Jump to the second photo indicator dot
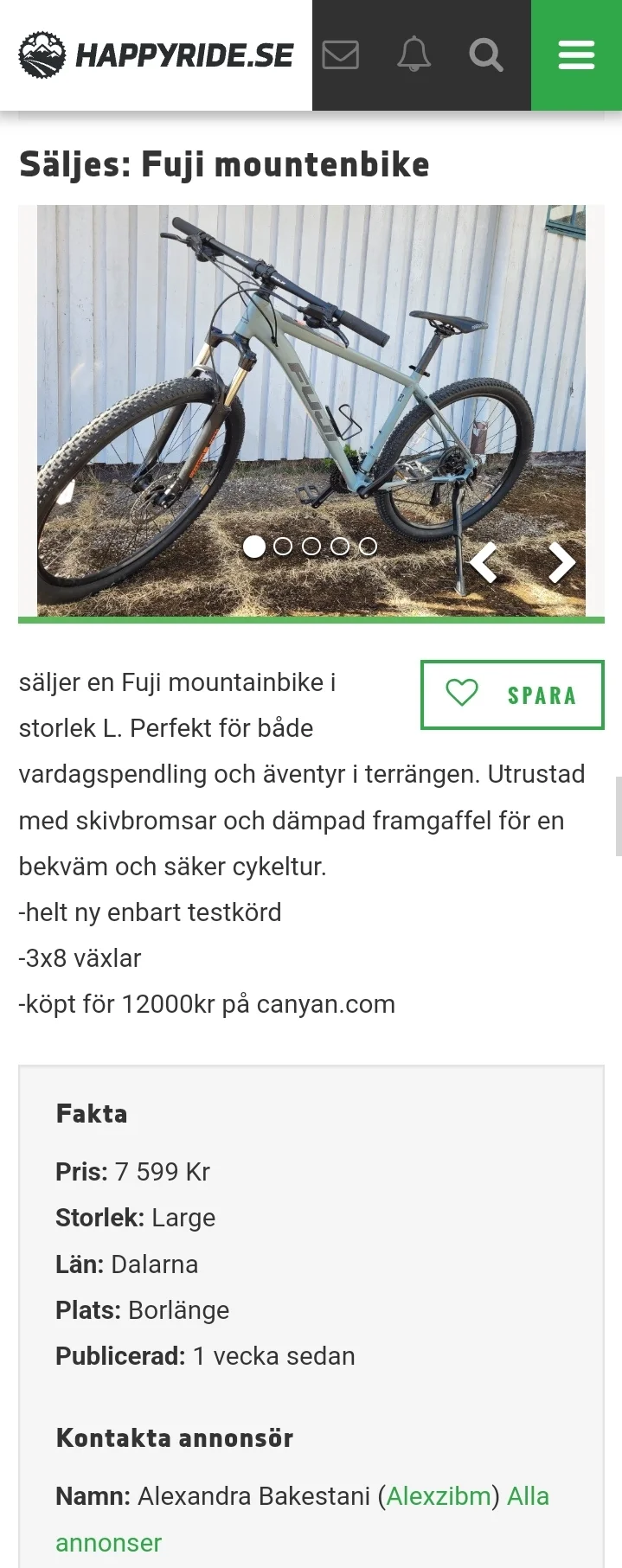Viewport: 622px width, 1568px height. pyautogui.click(x=282, y=546)
